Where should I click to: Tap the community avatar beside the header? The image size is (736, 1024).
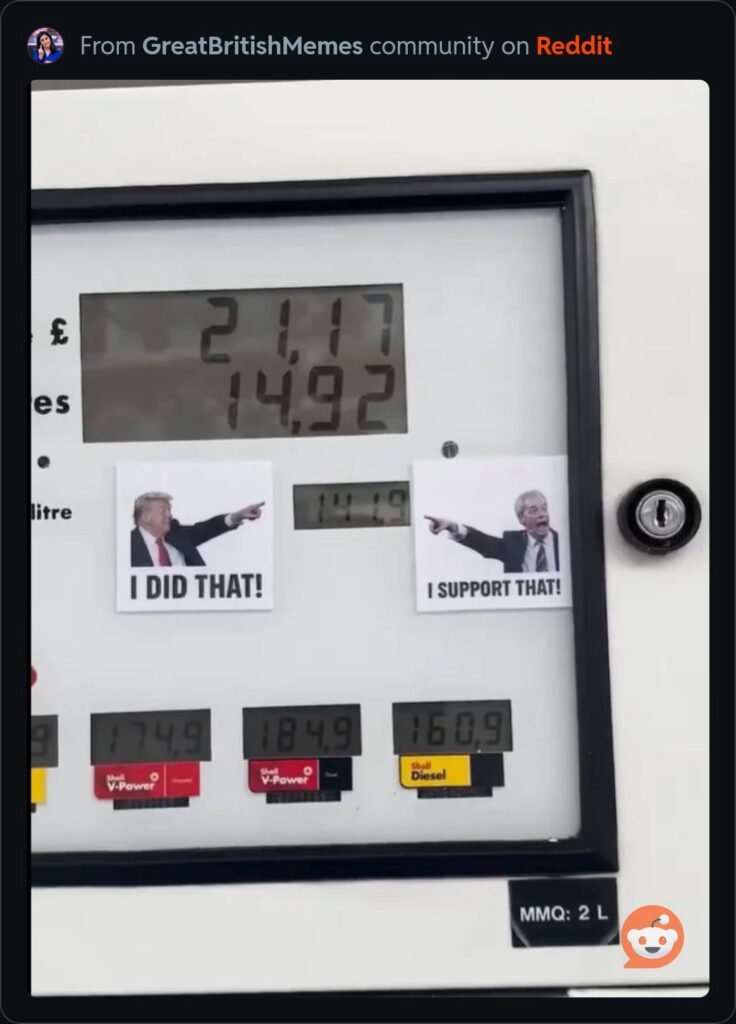[x=46, y=46]
